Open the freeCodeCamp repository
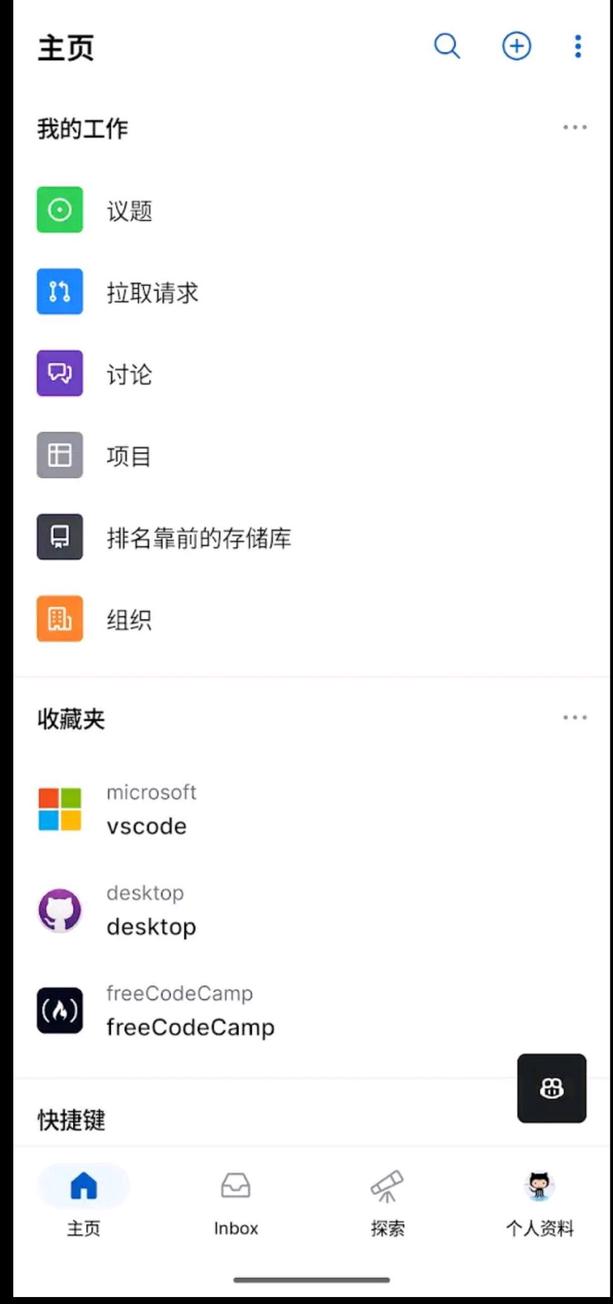 coord(190,1011)
